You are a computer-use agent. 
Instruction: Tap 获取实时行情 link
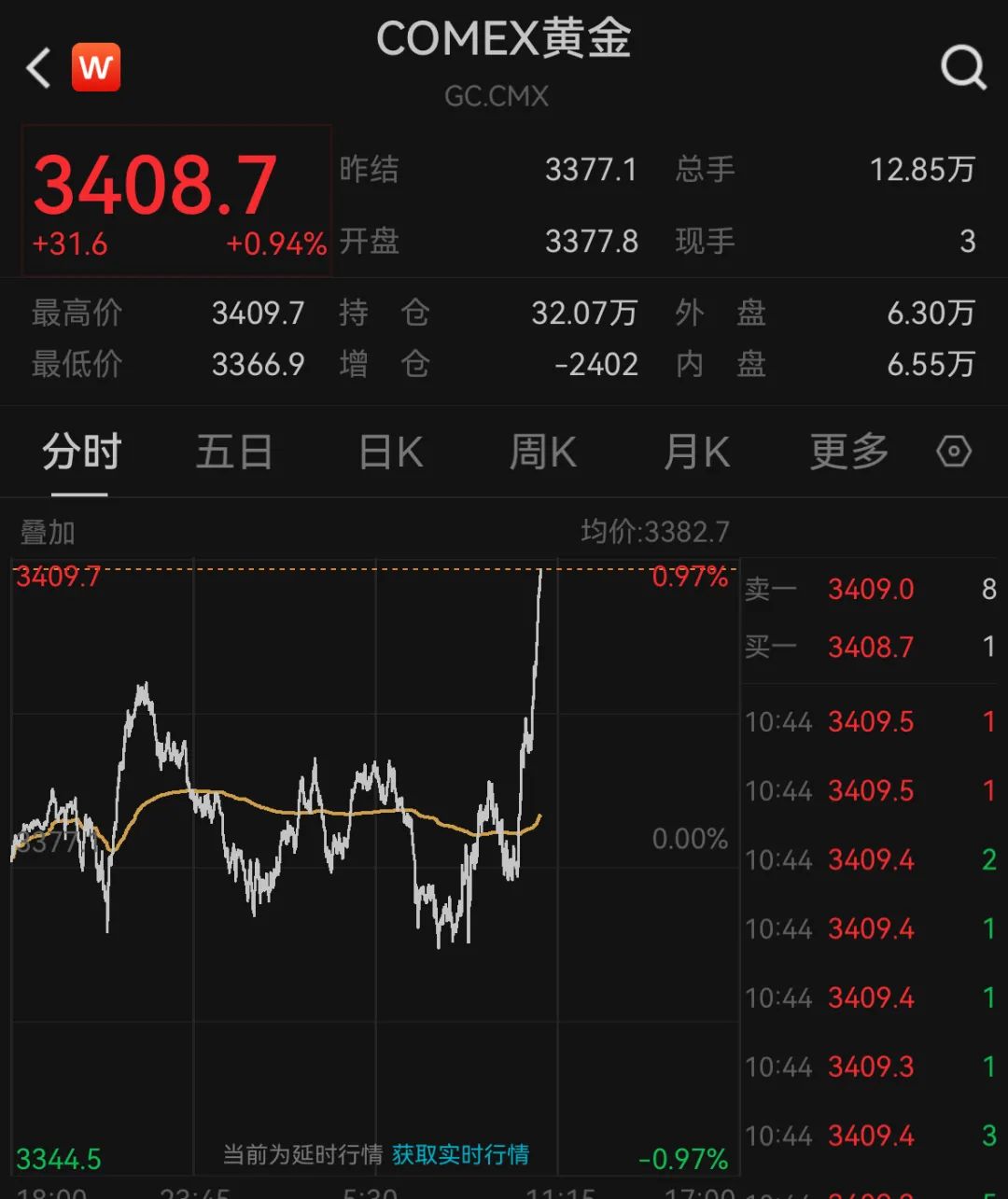coord(460,1155)
